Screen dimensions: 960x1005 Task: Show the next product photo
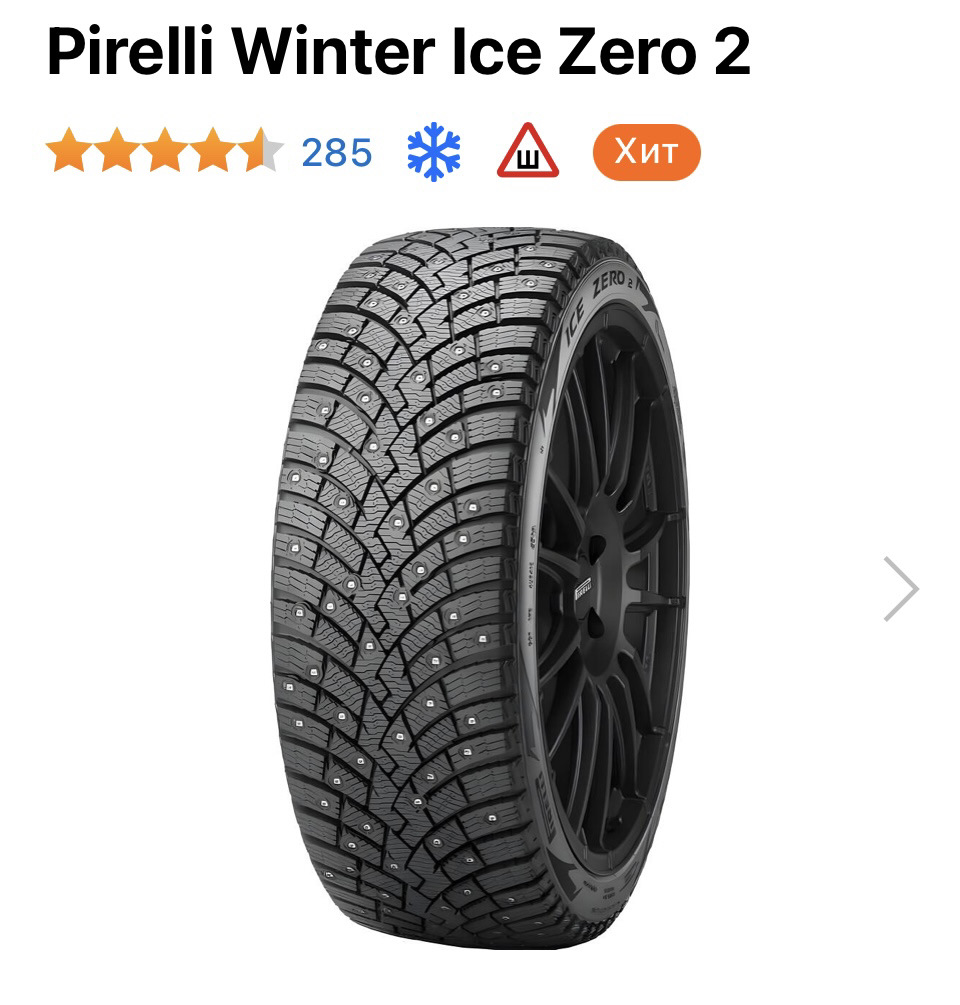tap(901, 589)
